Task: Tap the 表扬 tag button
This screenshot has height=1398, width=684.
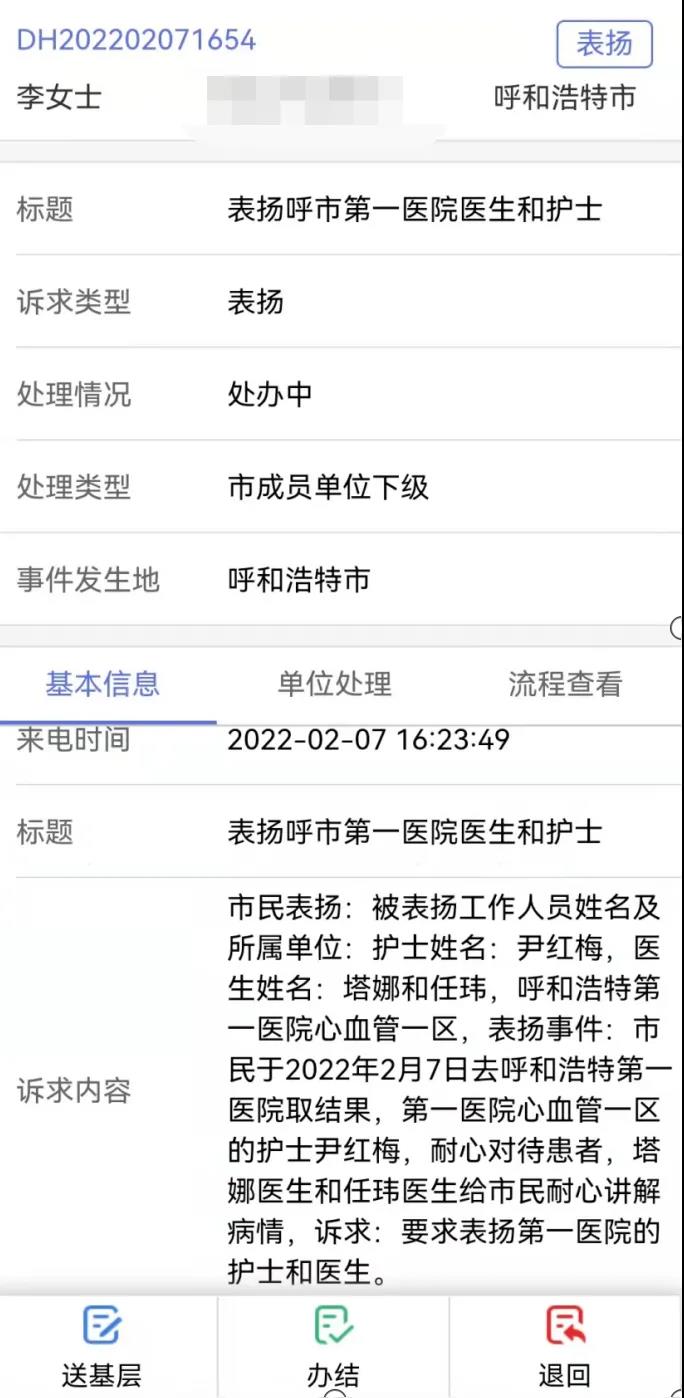Action: 604,44
